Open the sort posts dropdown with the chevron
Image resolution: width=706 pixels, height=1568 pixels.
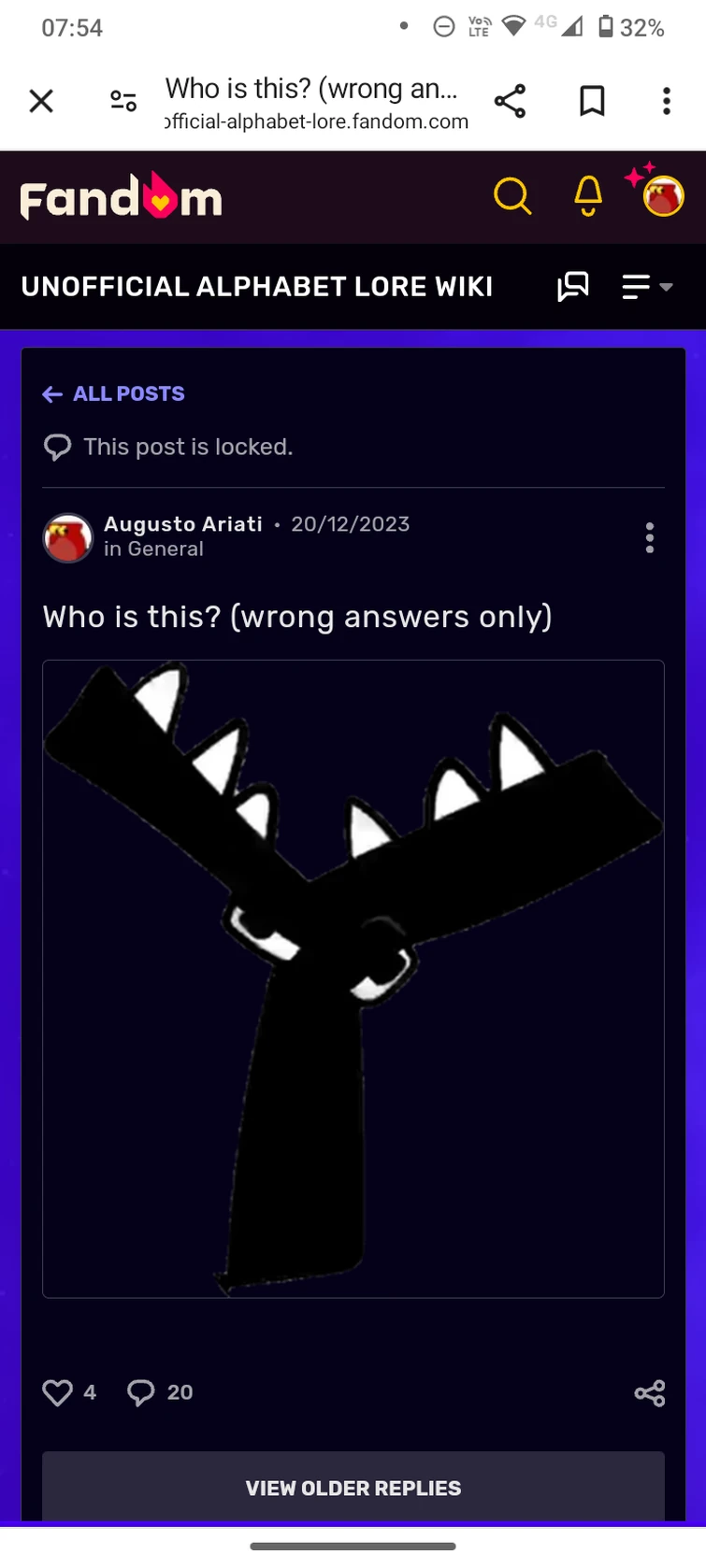click(x=645, y=287)
